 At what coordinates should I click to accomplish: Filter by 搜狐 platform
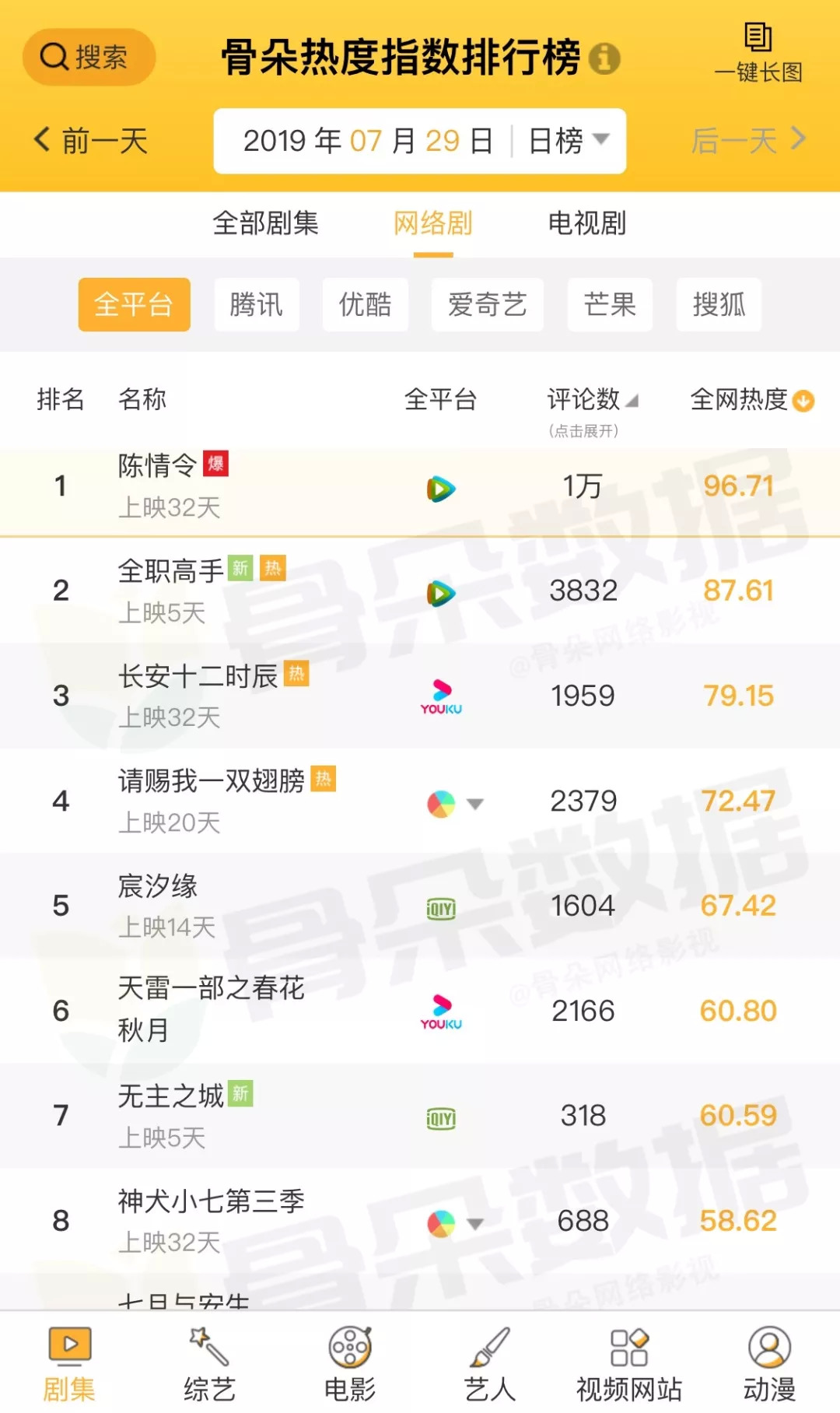click(718, 304)
